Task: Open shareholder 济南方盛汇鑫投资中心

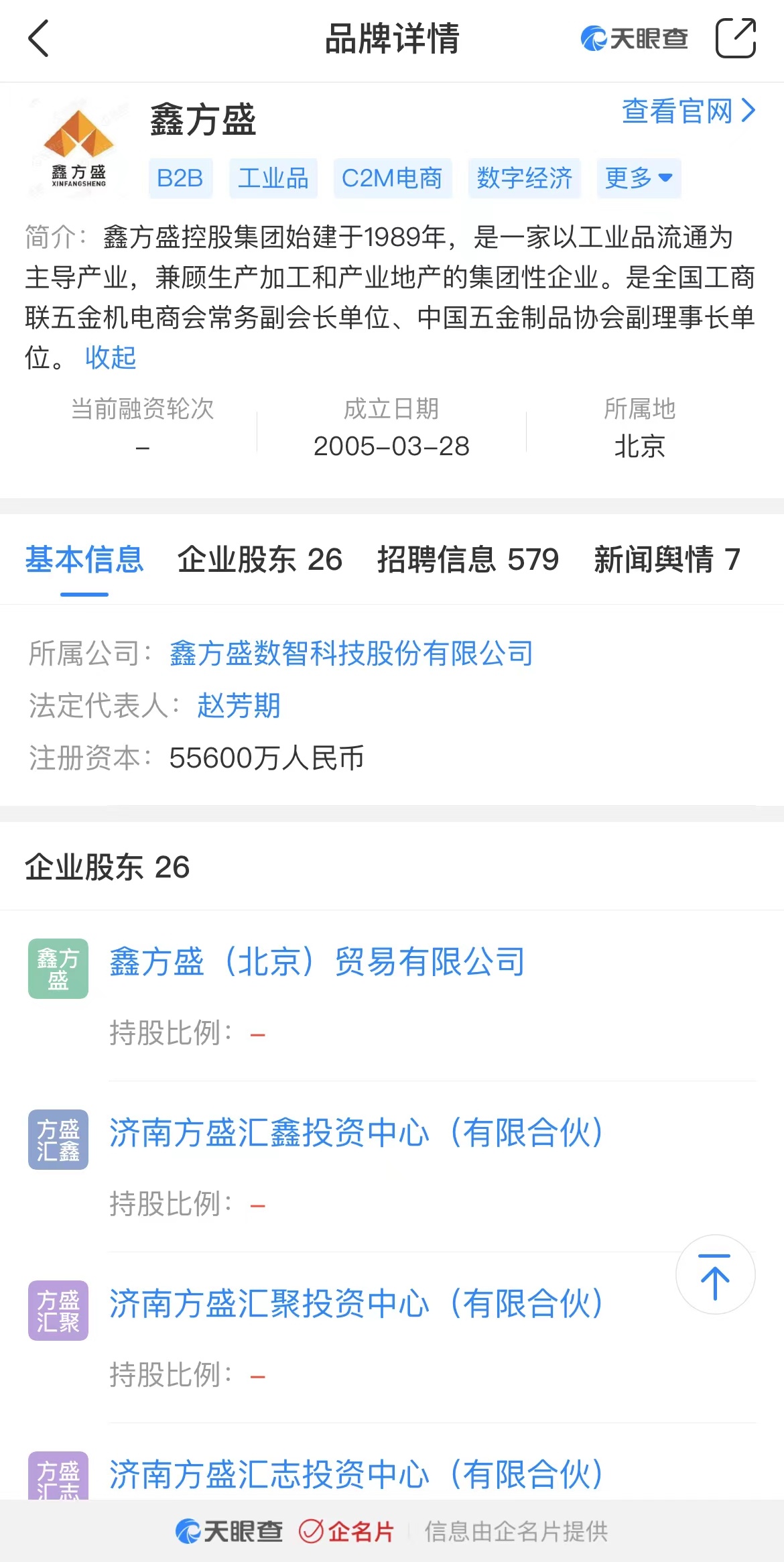Action: click(356, 1133)
